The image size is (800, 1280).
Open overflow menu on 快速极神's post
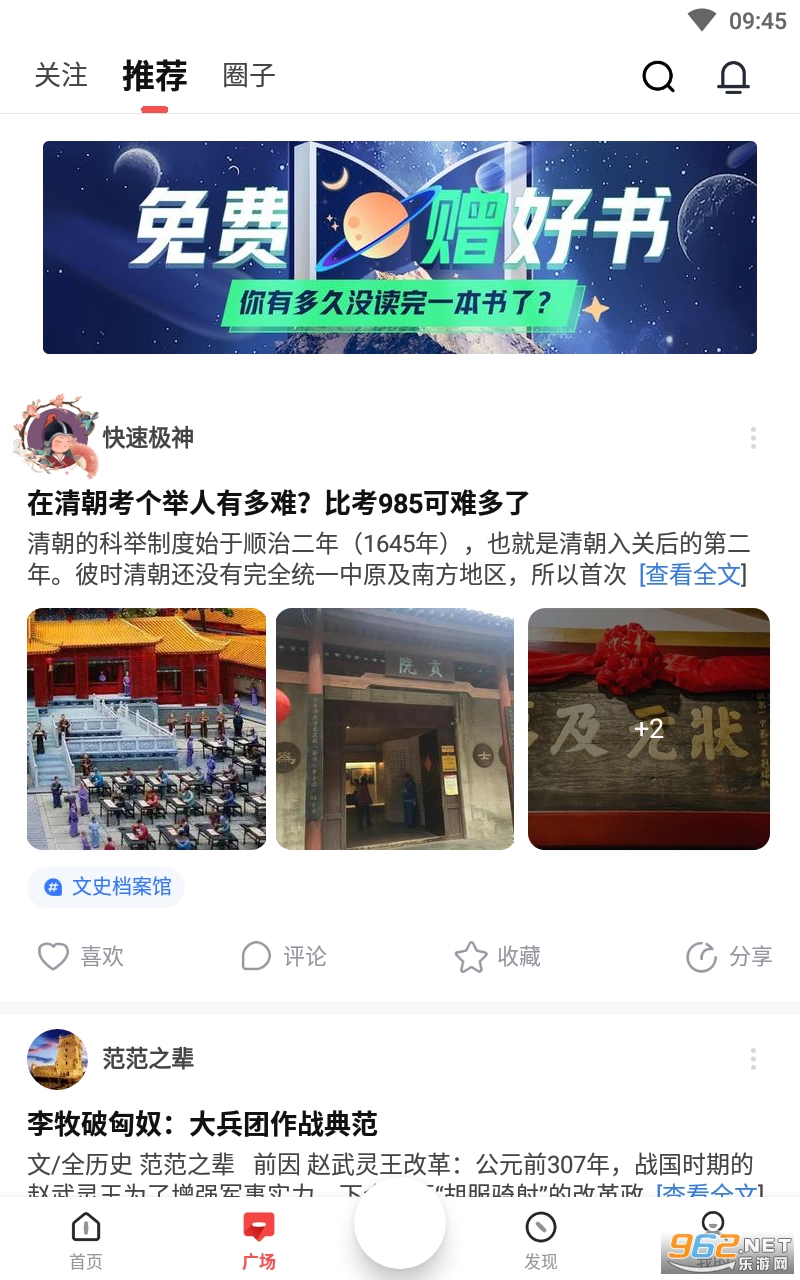(x=753, y=438)
